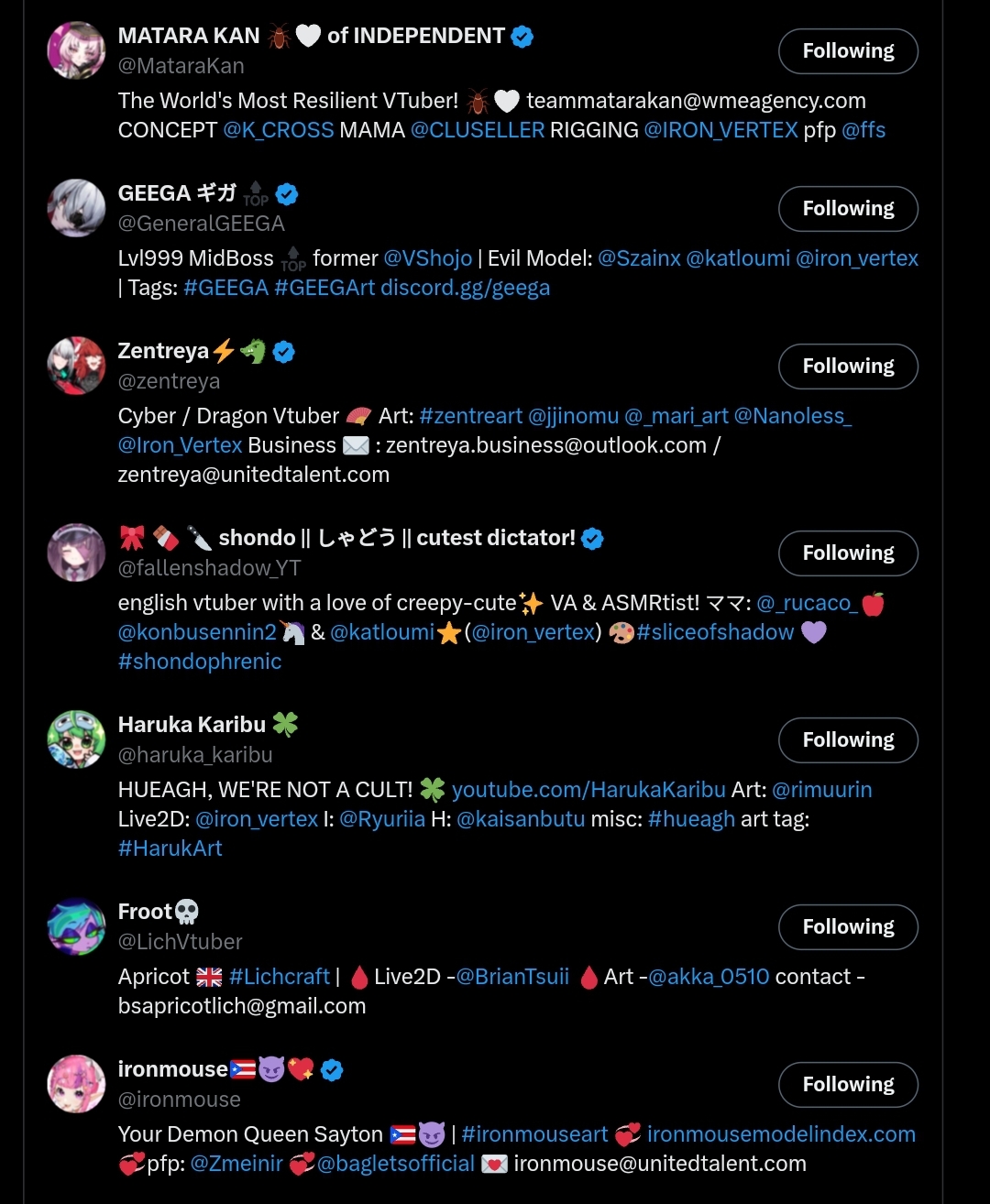990x1204 pixels.
Task: Open the @VShojo mention in GEEGA's bio
Action: click(427, 258)
